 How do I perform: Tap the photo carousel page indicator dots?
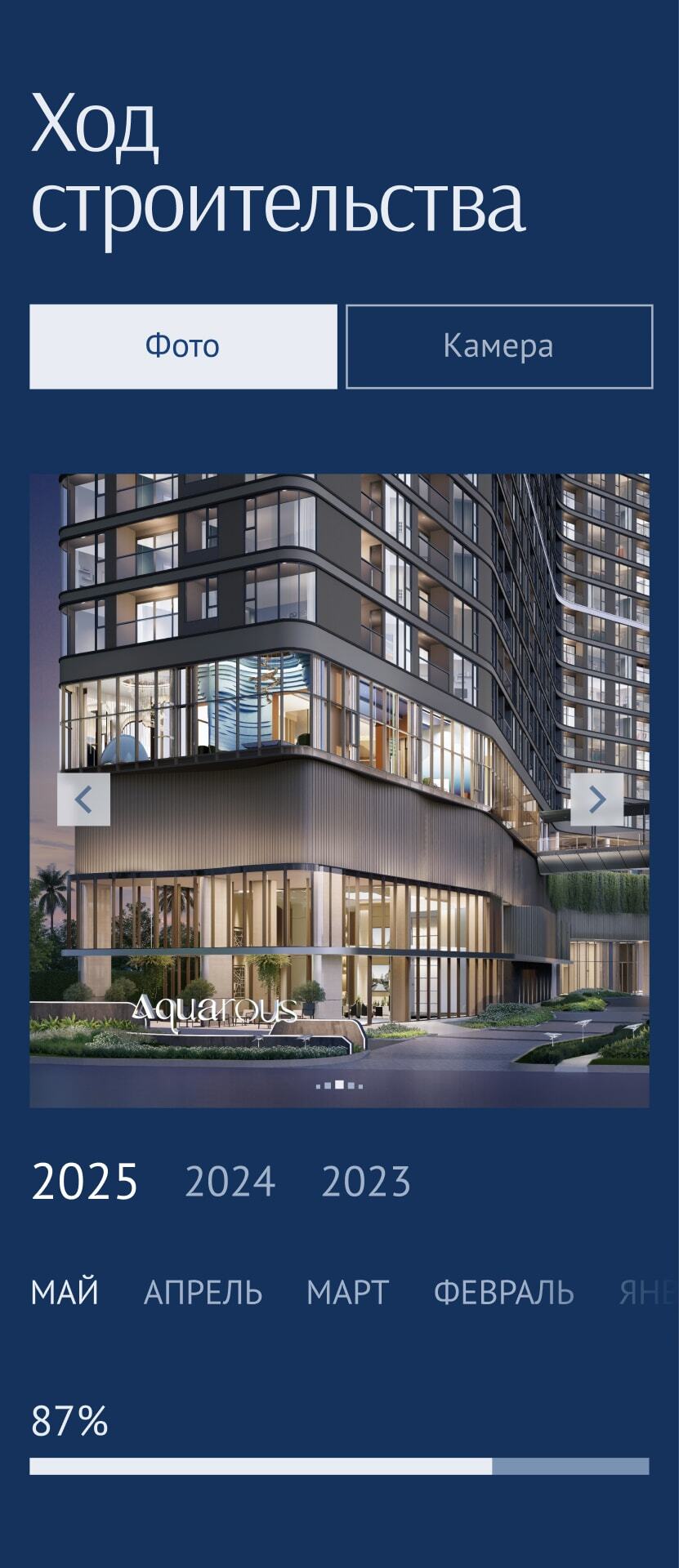coord(340,1085)
